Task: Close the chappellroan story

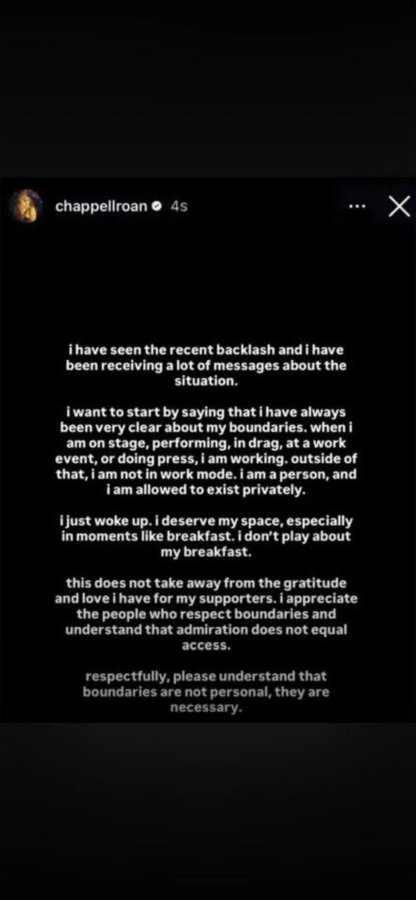Action: (399, 207)
